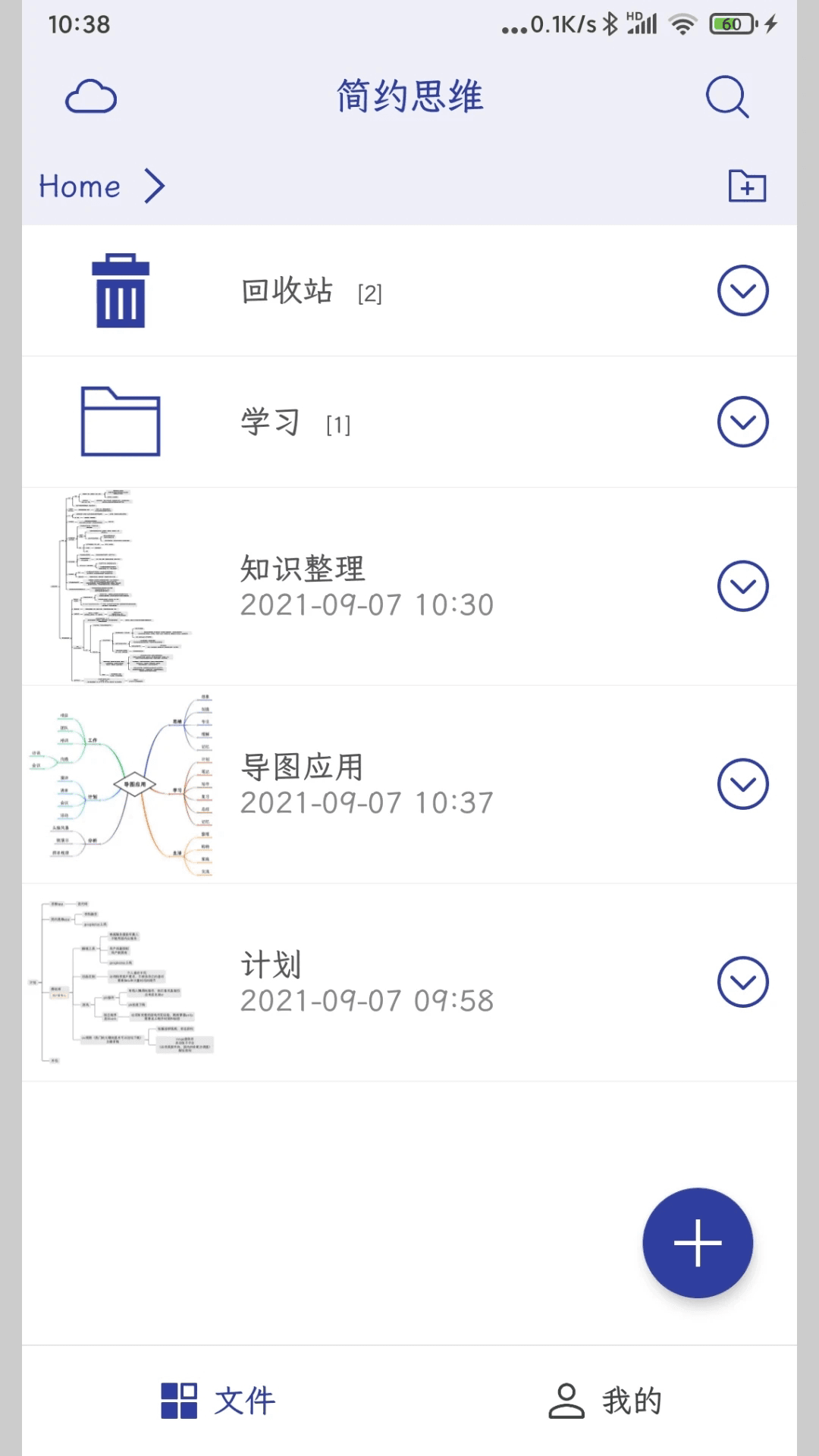
Task: Open the chevron menu for 知识整理
Action: click(742, 585)
